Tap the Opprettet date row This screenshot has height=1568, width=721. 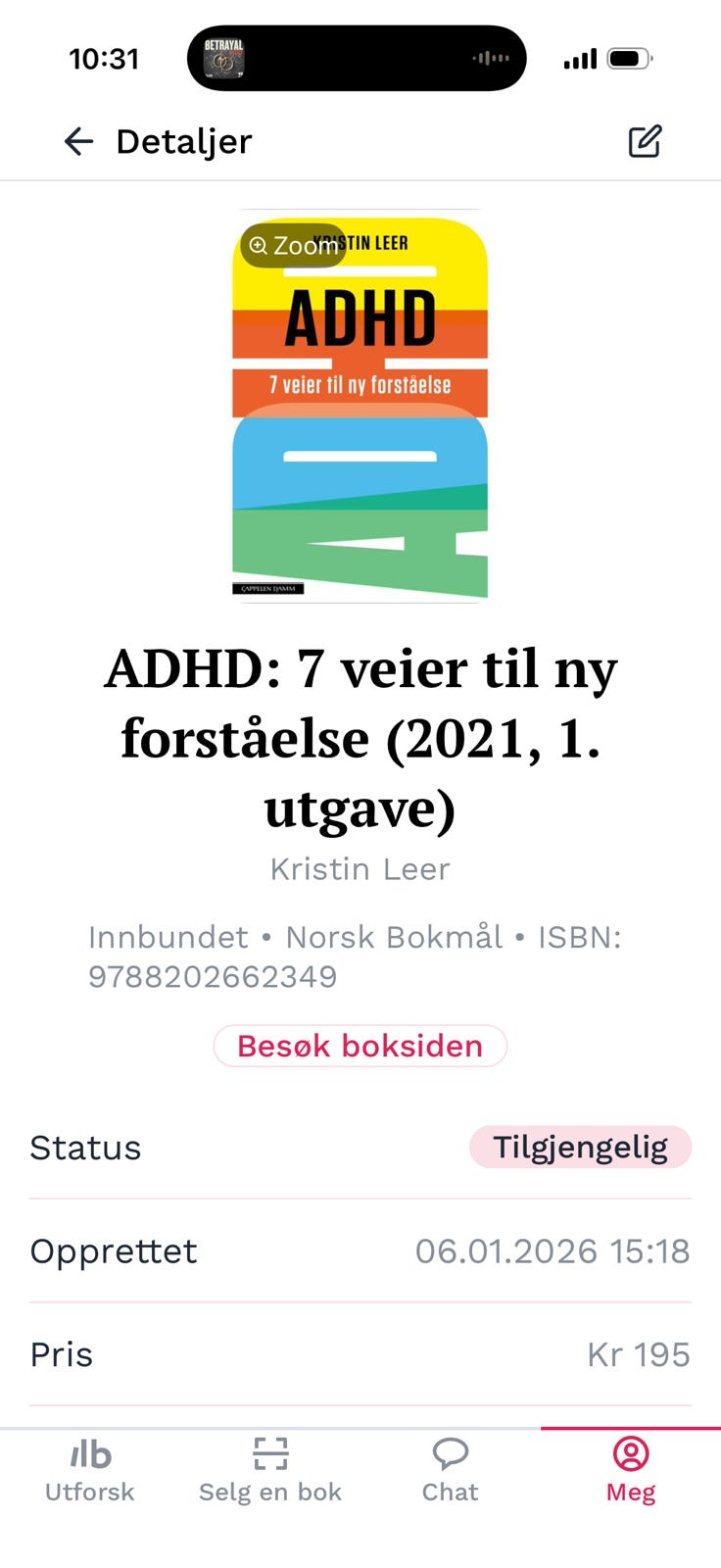(x=360, y=1250)
